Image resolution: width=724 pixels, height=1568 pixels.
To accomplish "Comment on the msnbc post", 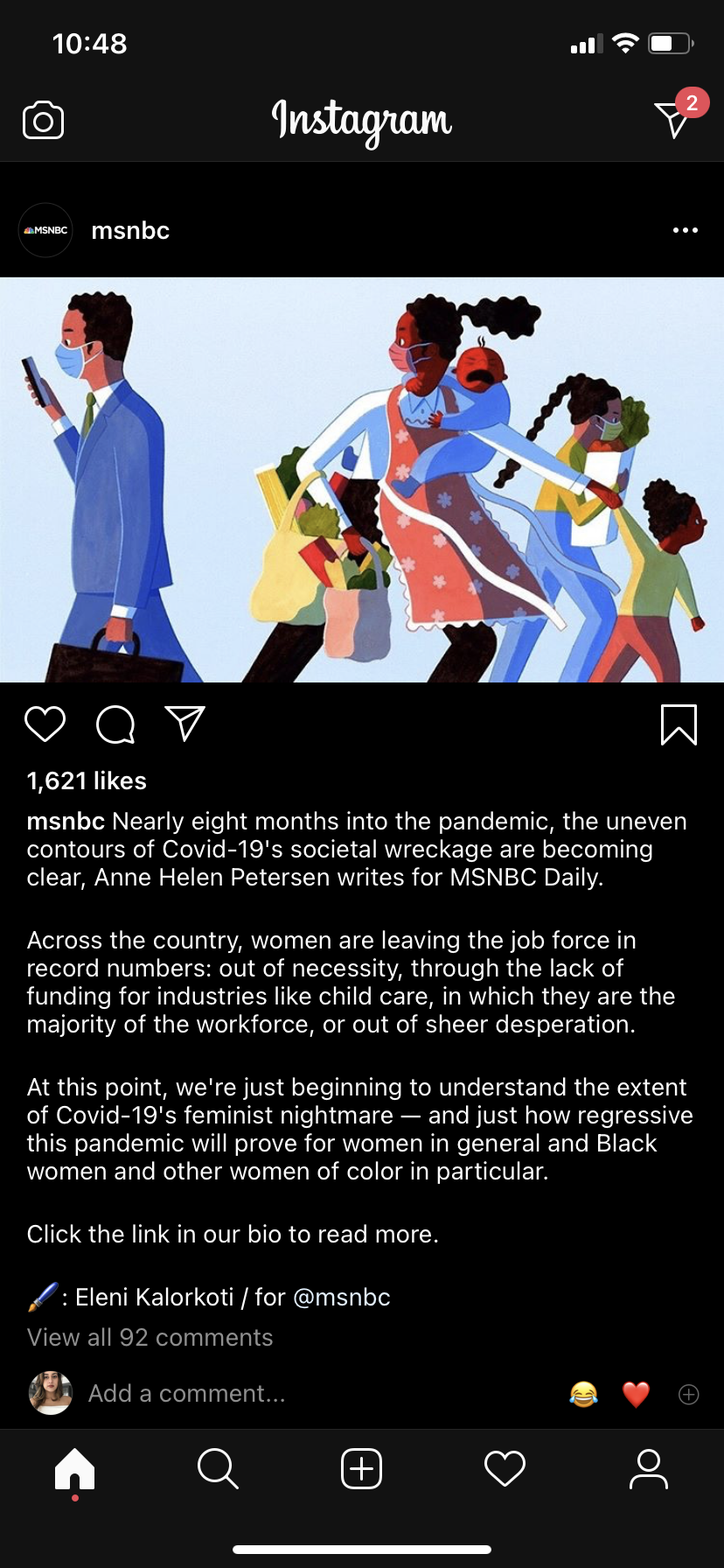I will click(115, 724).
